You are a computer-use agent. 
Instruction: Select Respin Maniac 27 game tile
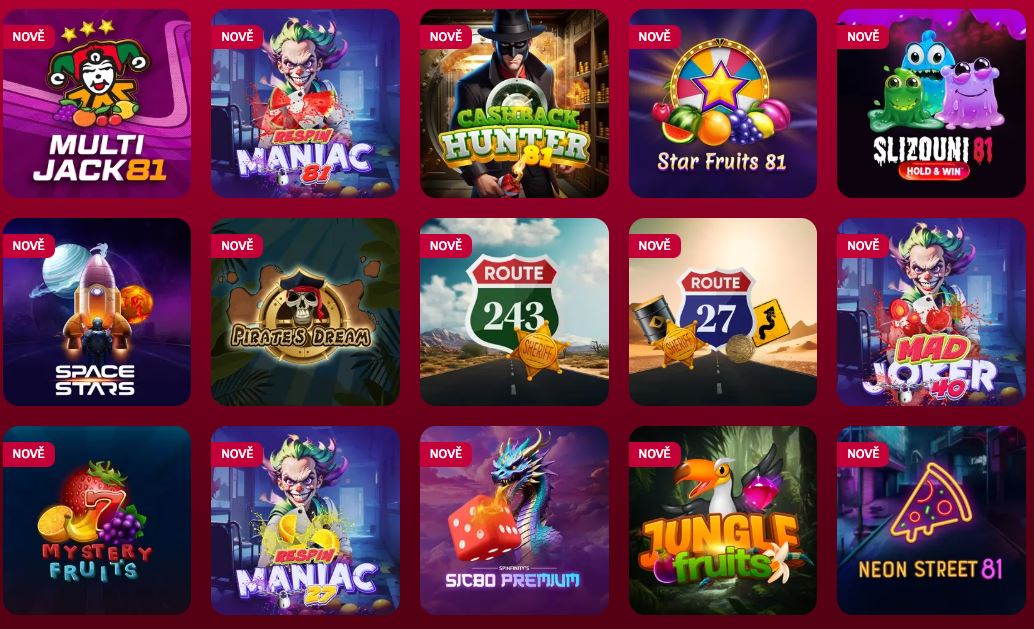tap(305, 520)
